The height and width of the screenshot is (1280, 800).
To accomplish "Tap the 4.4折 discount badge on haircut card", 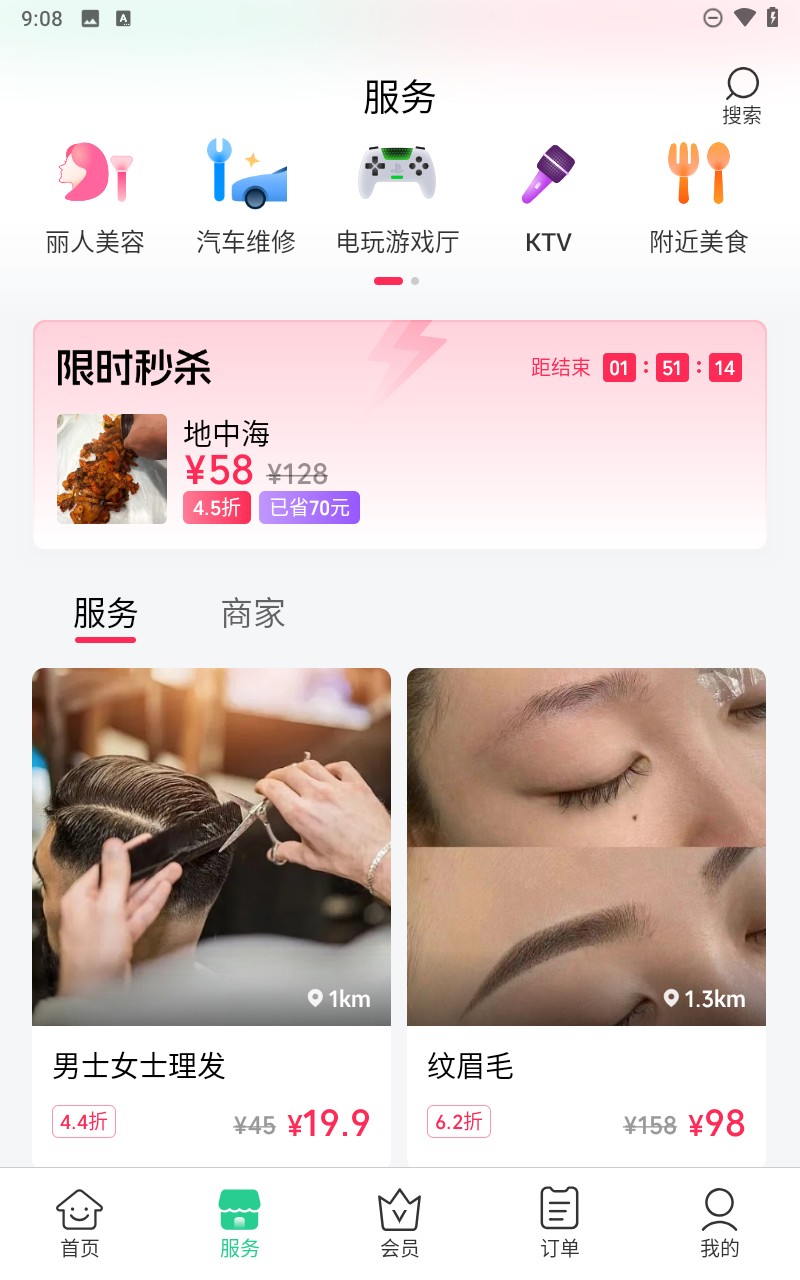I will [x=84, y=1121].
